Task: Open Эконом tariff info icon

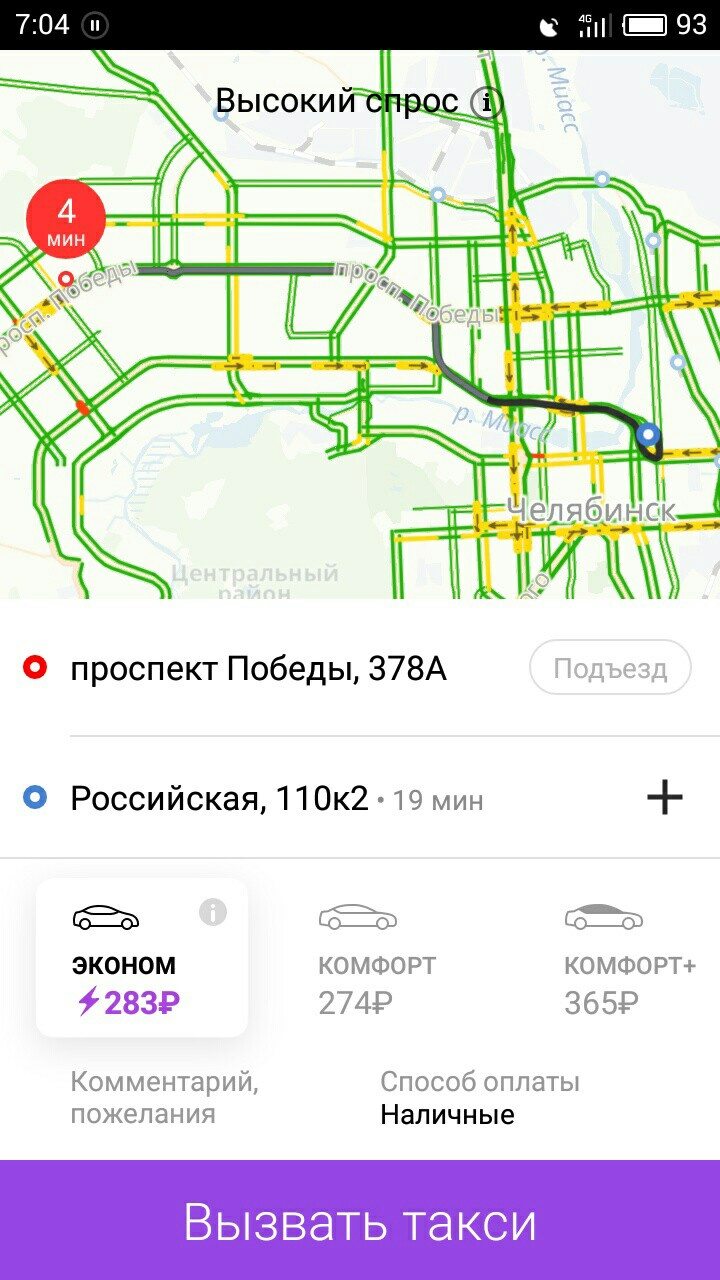Action: point(213,911)
